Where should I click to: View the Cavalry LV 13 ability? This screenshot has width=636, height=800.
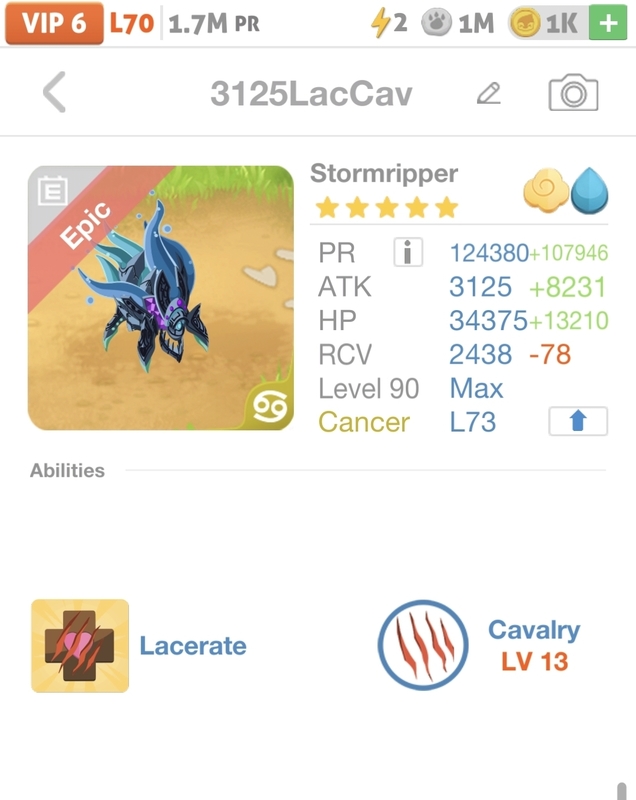423,645
